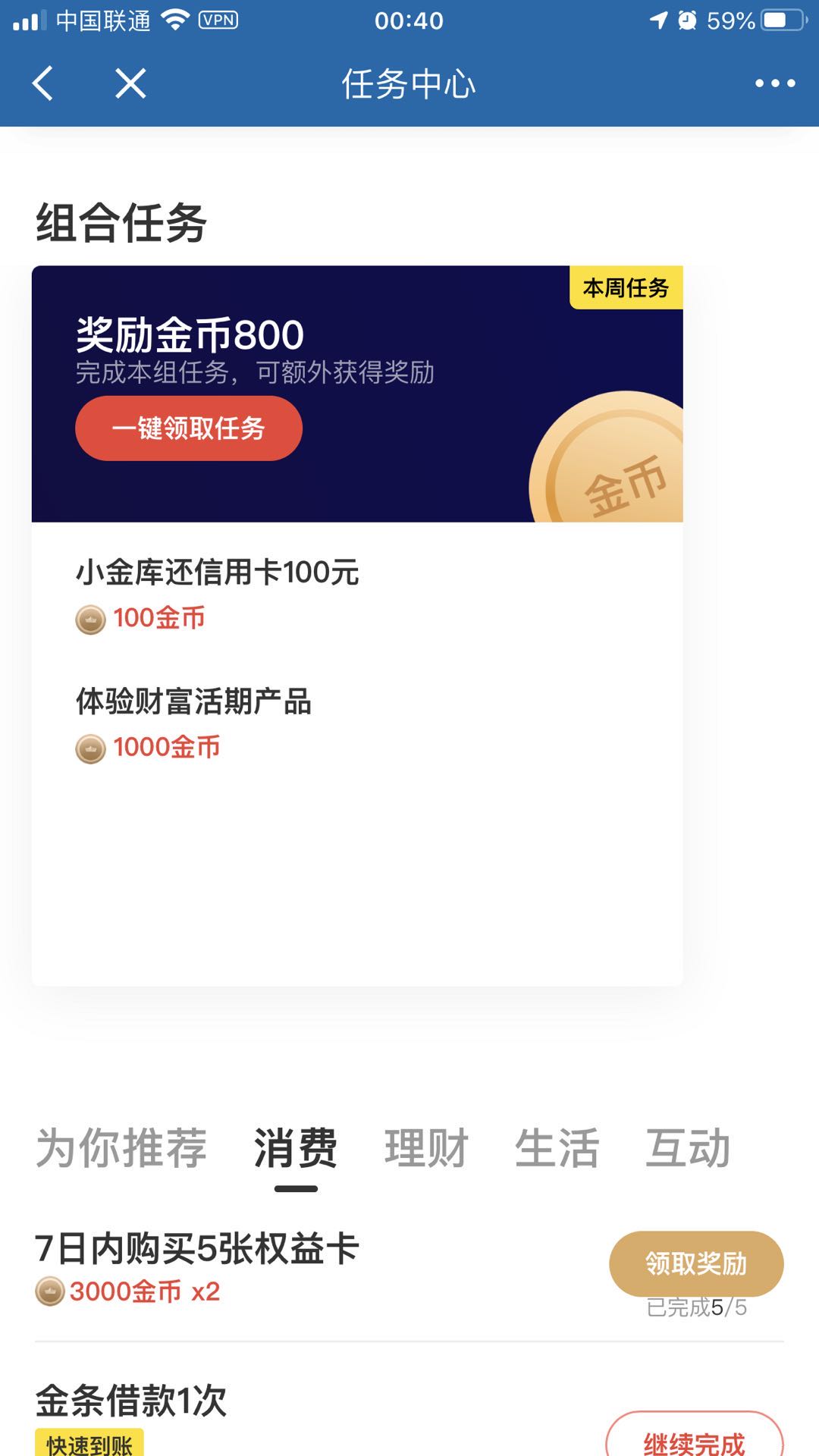Claim reward with 领取奖励 button
This screenshot has height=1456, width=819.
pos(695,1263)
